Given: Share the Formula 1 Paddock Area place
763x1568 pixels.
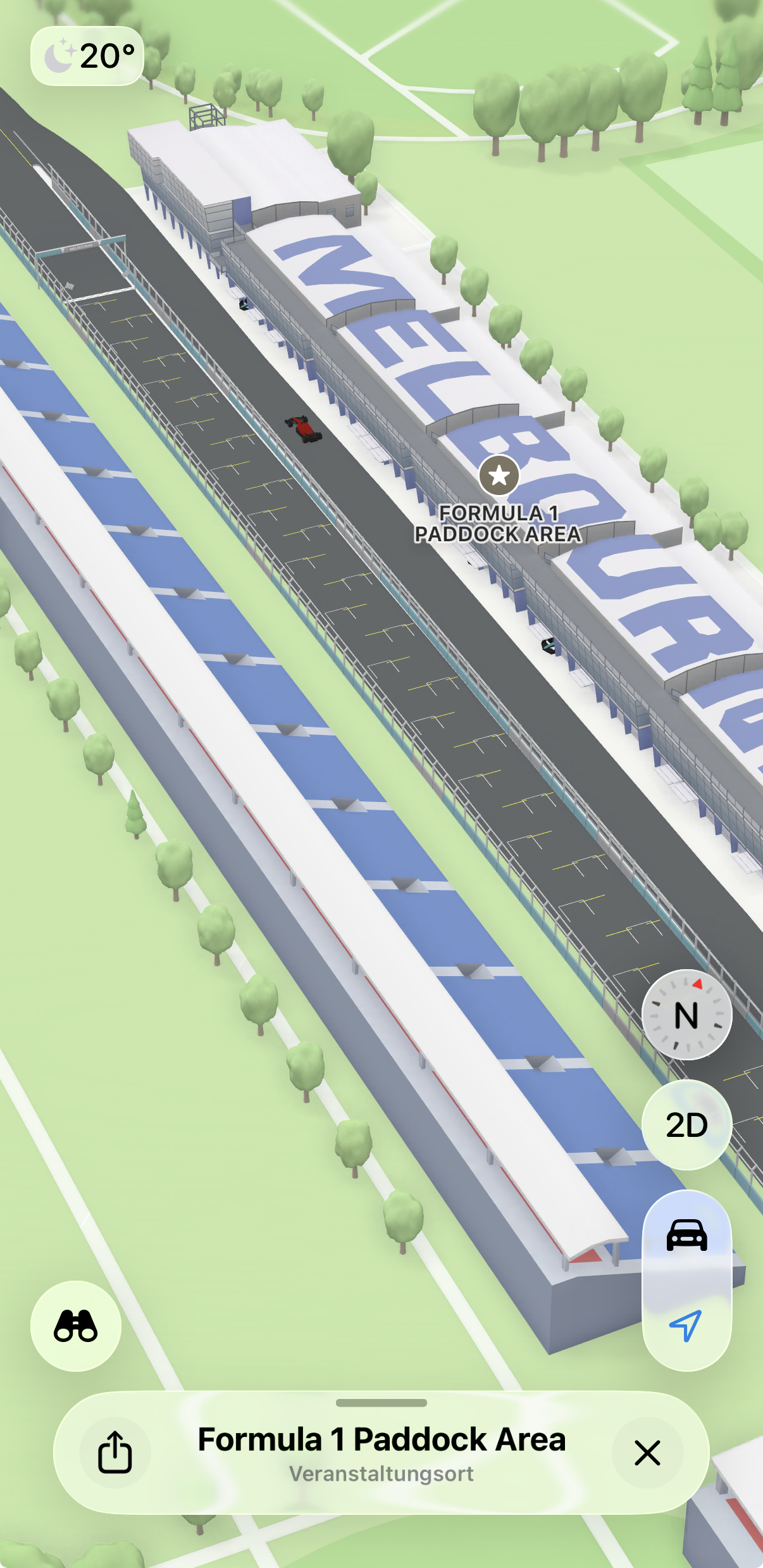Looking at the screenshot, I should tap(115, 1452).
